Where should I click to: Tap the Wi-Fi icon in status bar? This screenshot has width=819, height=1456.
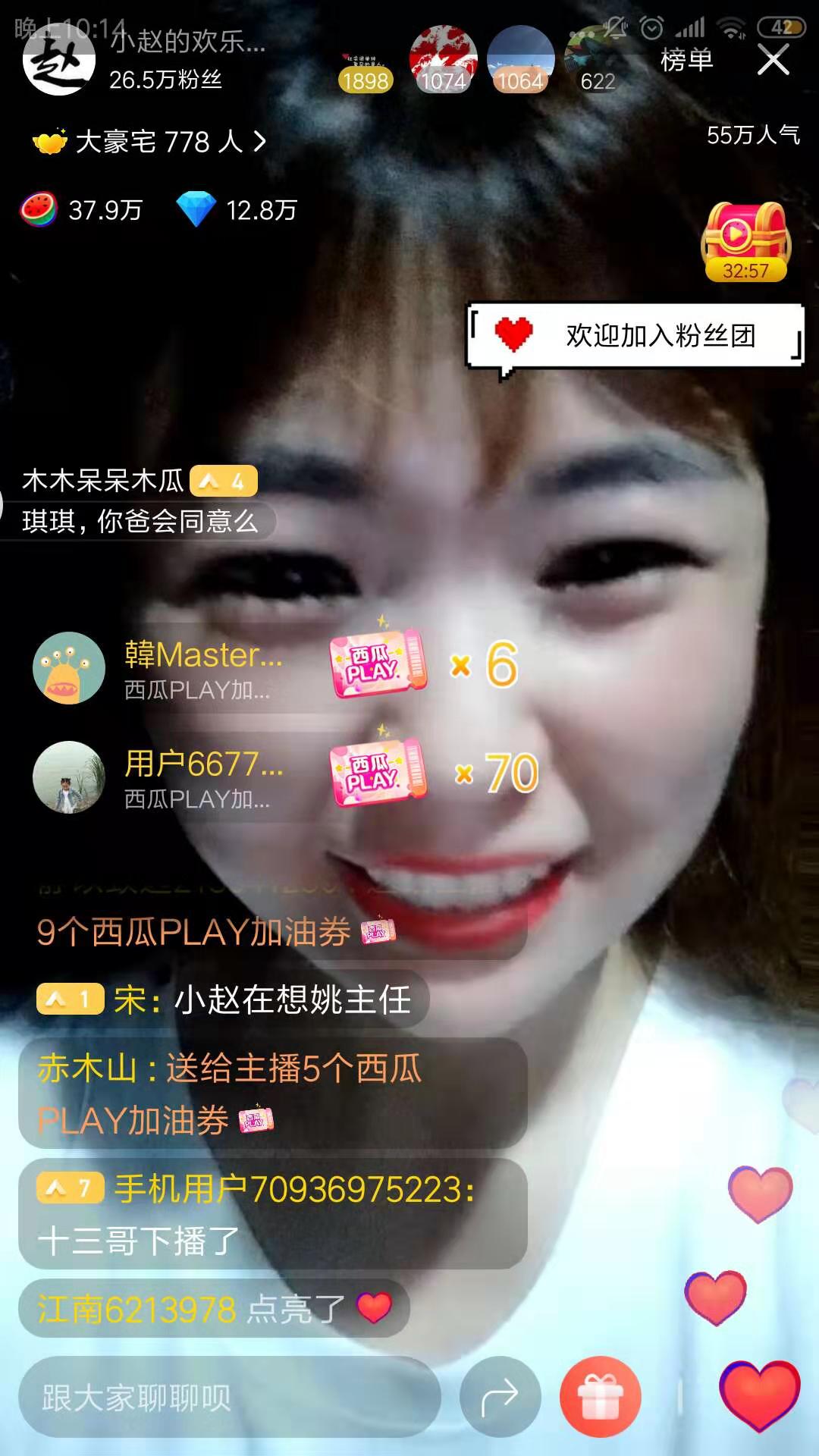tap(732, 25)
